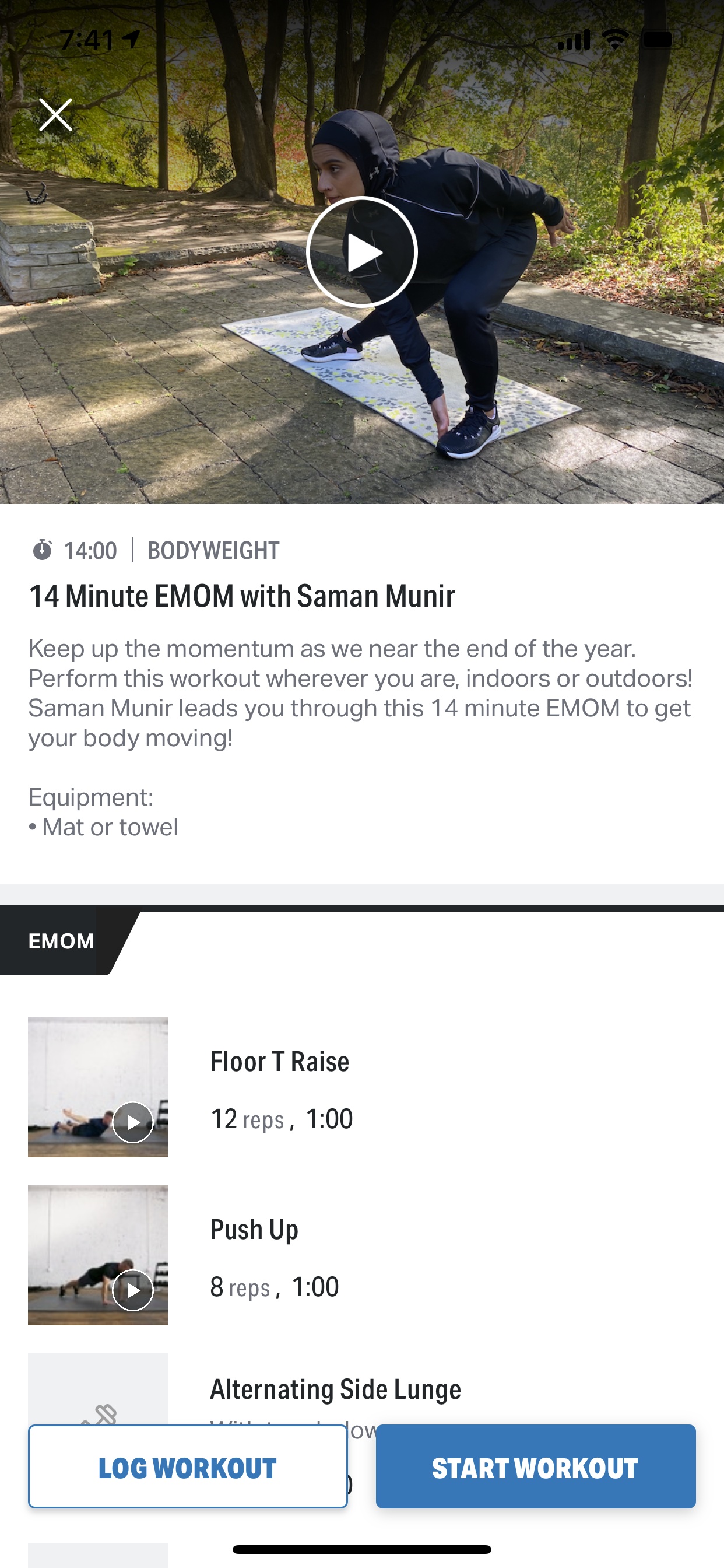This screenshot has height=1568, width=724.
Task: Play the Floor T Raise demo video
Action: point(132,1122)
